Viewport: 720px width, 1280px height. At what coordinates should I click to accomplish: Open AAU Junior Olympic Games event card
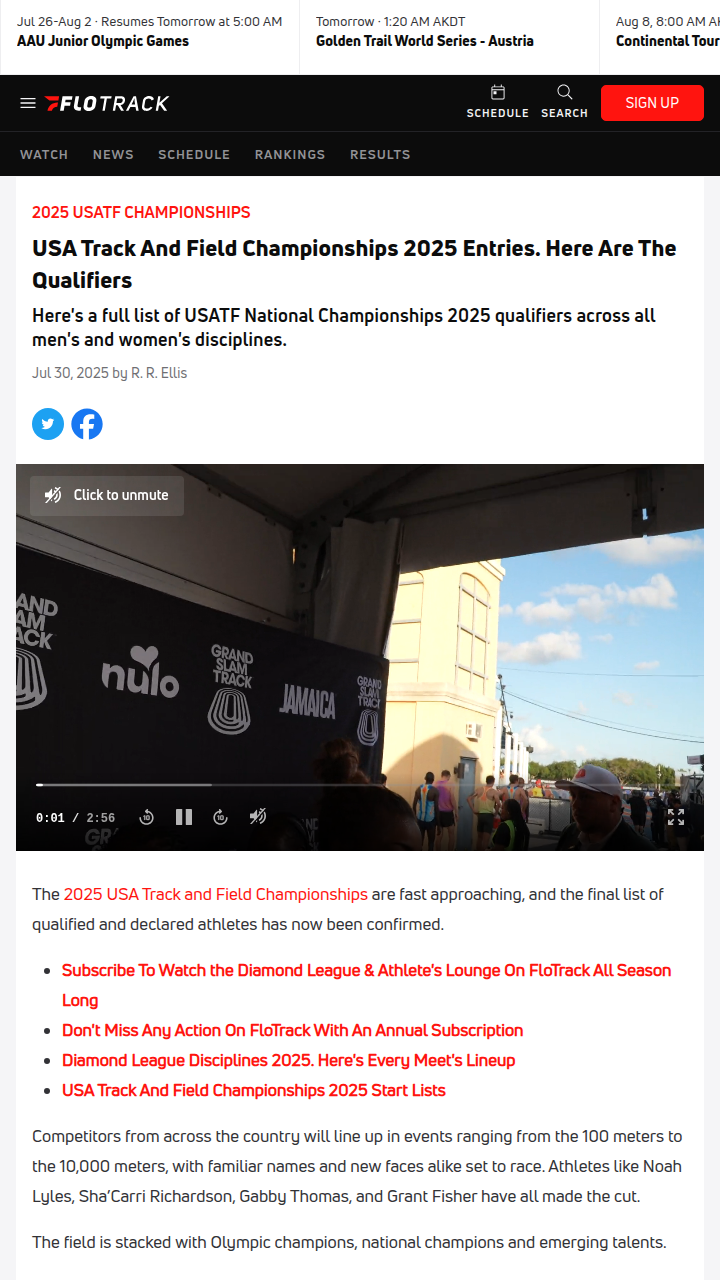pos(150,32)
